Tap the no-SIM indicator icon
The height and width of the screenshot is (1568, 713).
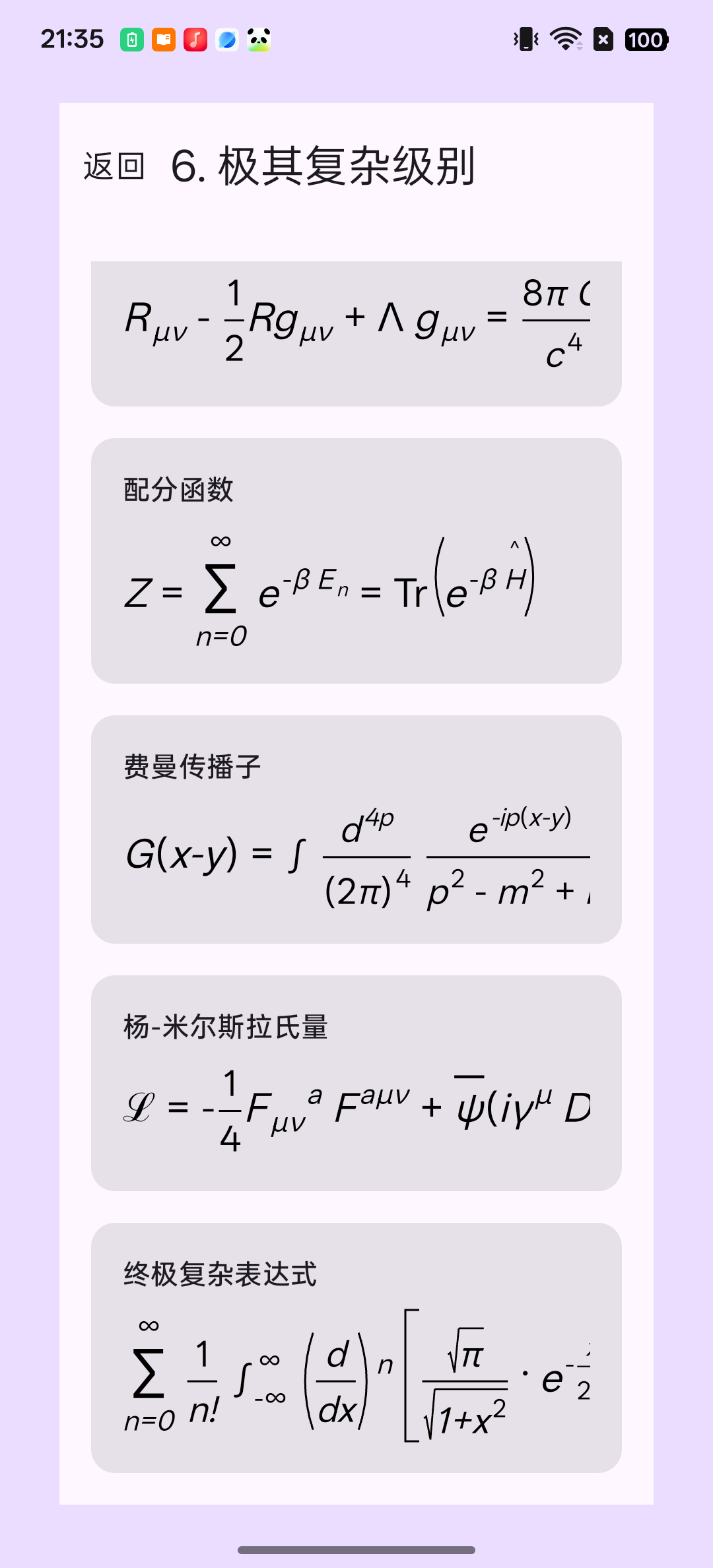(602, 40)
